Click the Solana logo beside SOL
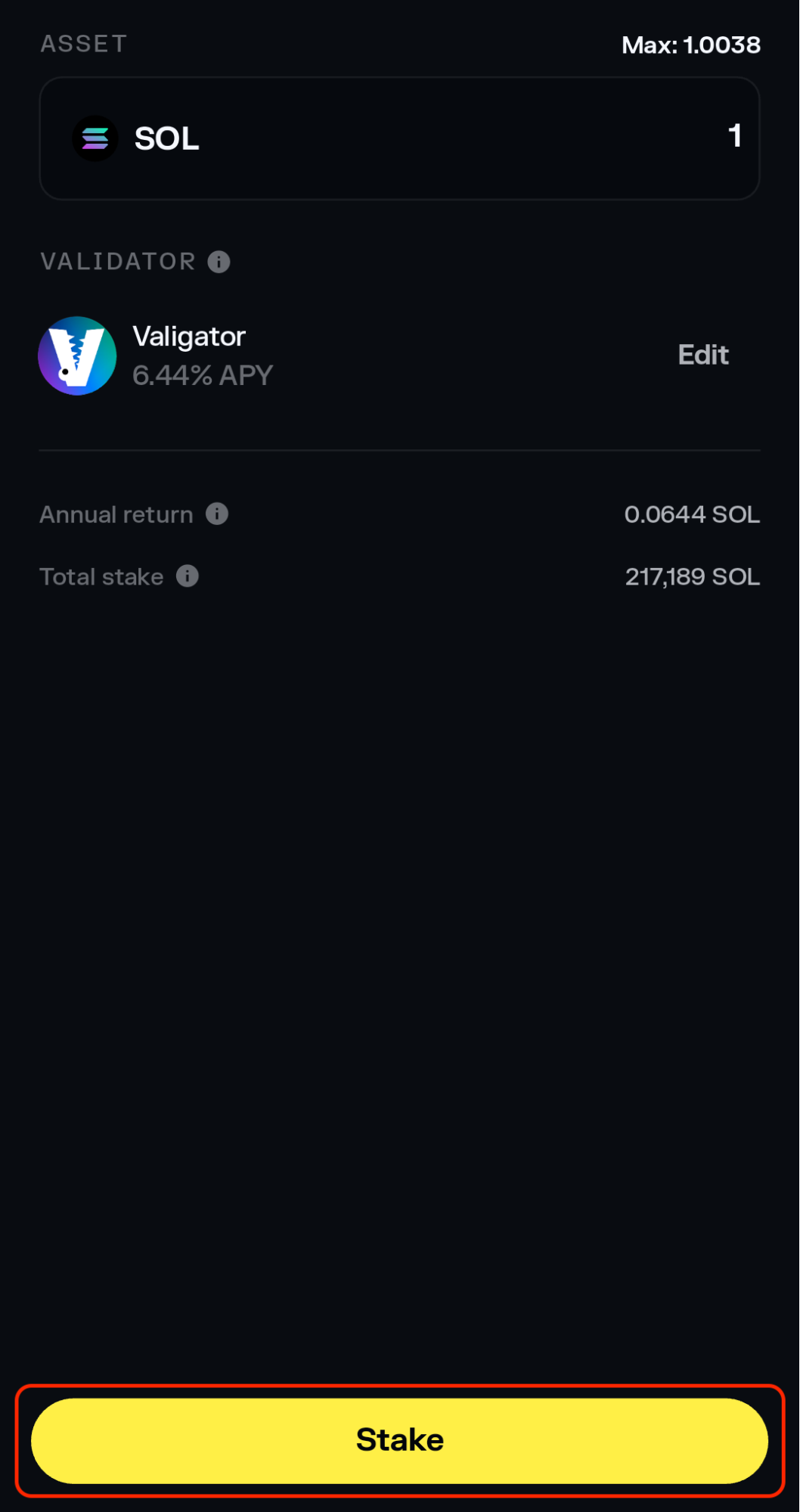The width and height of the screenshot is (800, 1512). coord(95,138)
